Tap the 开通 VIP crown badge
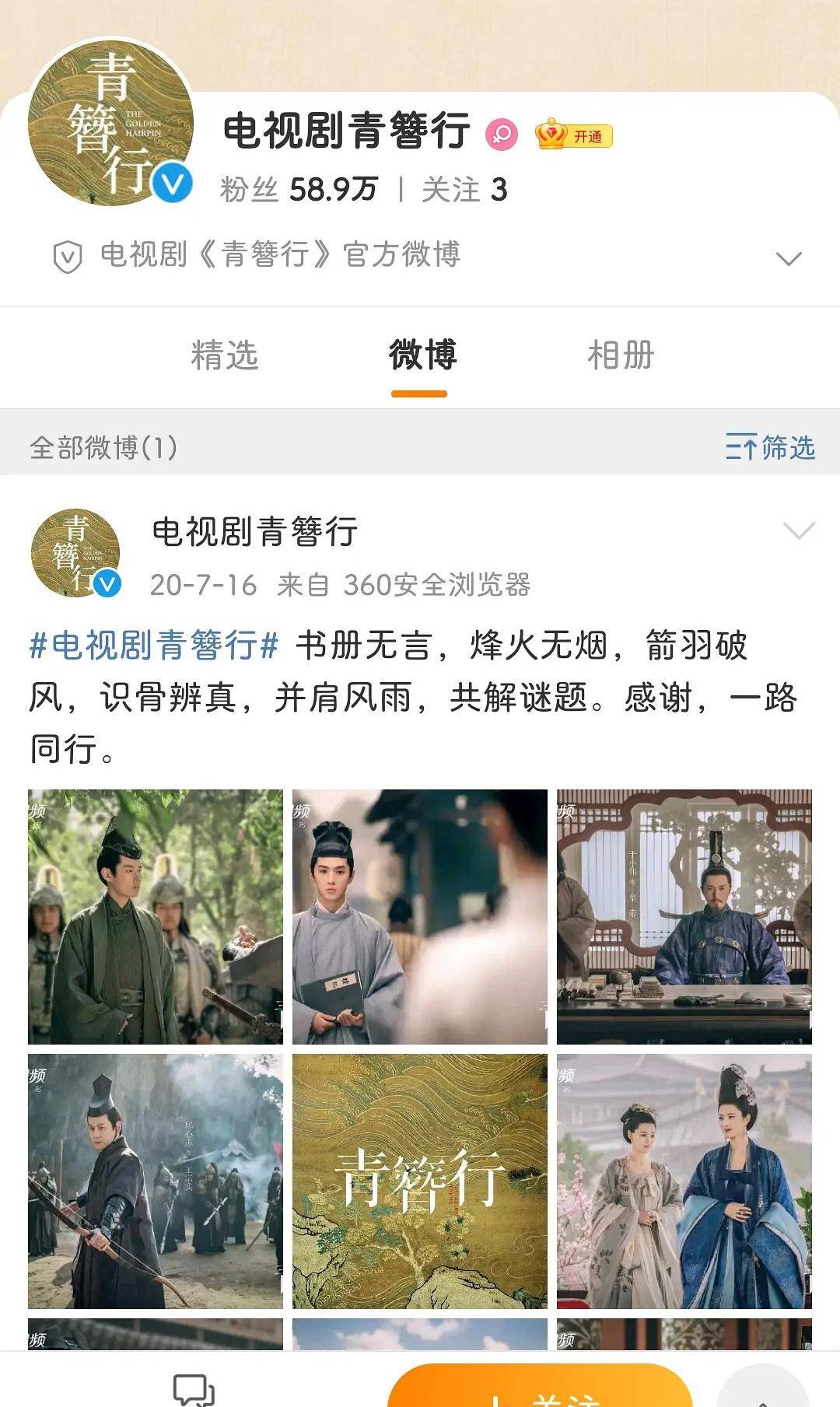The width and height of the screenshot is (840, 1407). click(x=574, y=135)
